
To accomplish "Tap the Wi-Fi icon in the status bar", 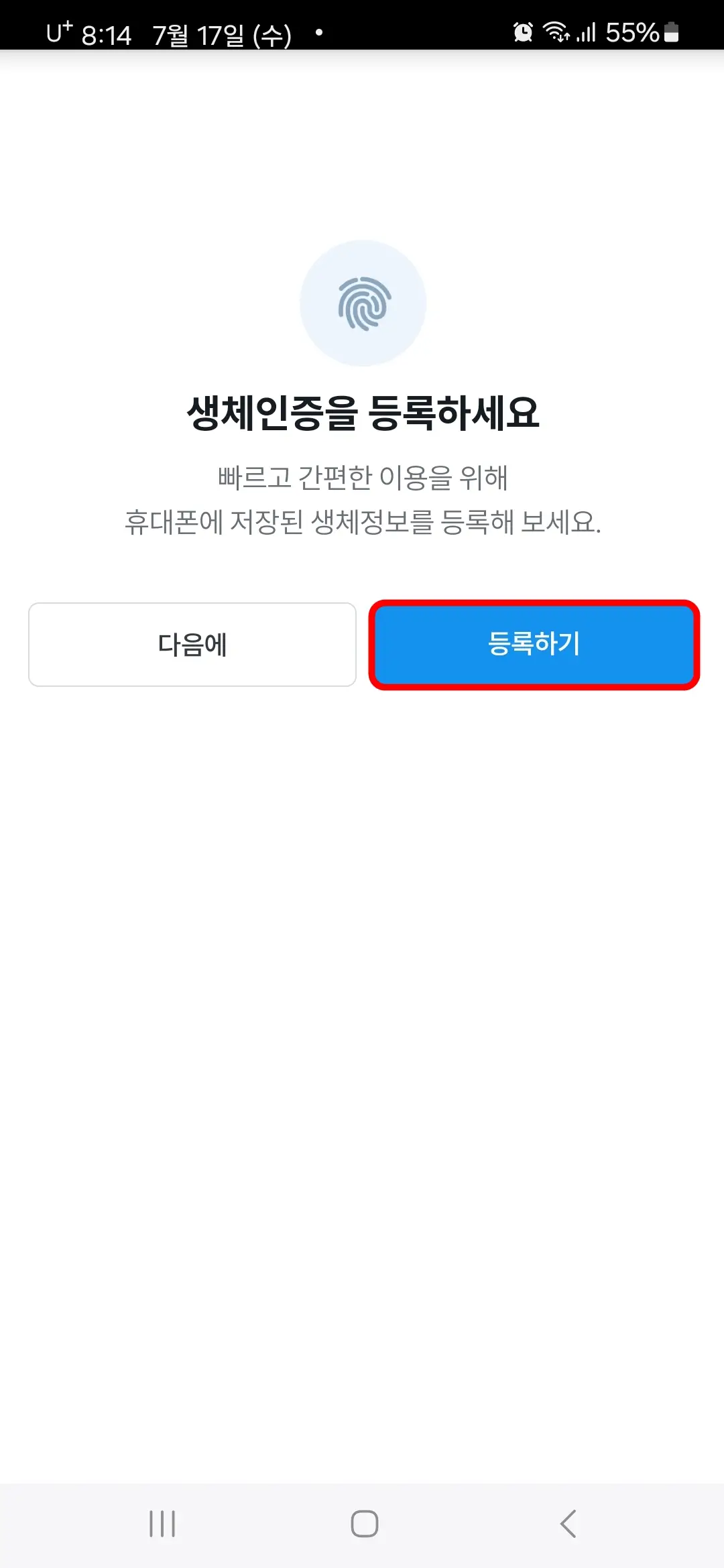I will [557, 31].
